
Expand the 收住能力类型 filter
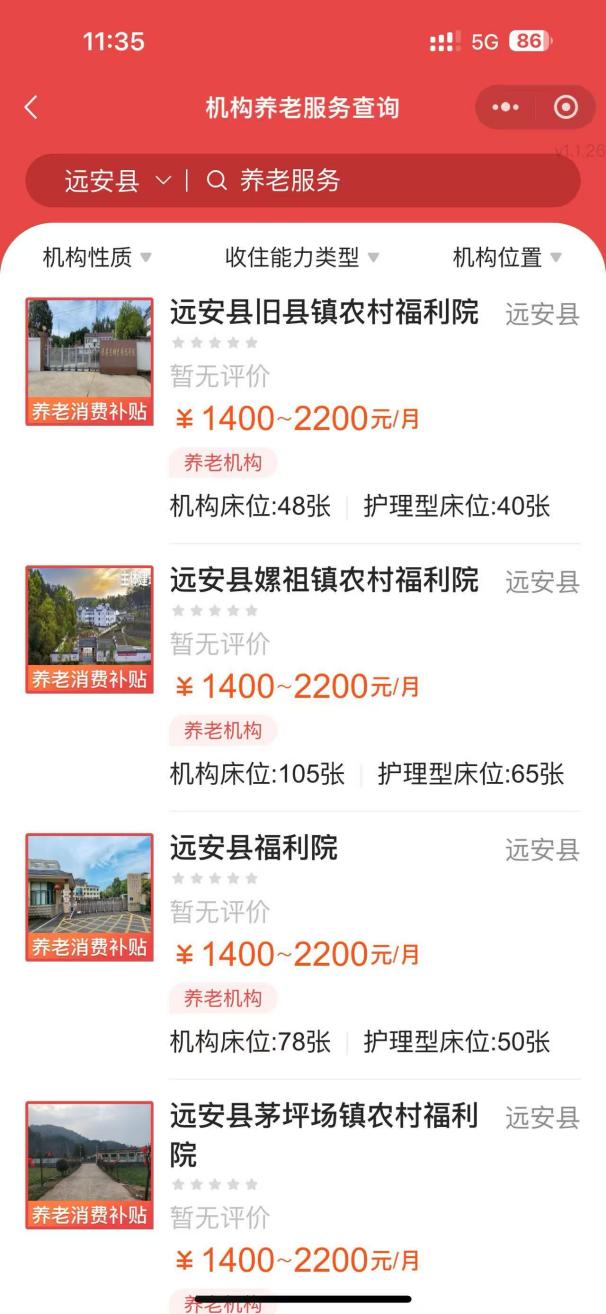pos(302,258)
